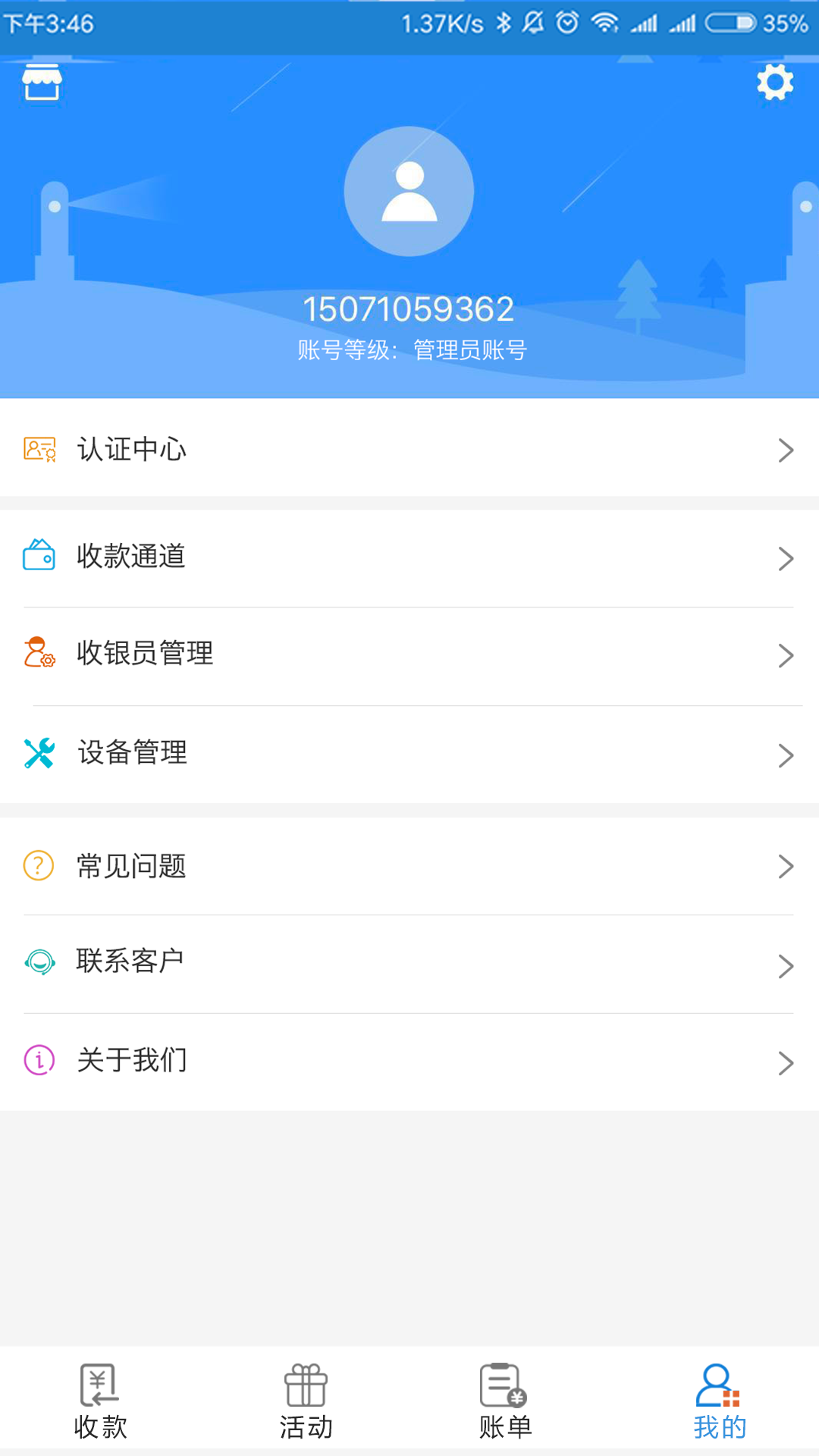Switch to the 收款 tab
This screenshot has height=1456, width=819.
pyautogui.click(x=99, y=1402)
